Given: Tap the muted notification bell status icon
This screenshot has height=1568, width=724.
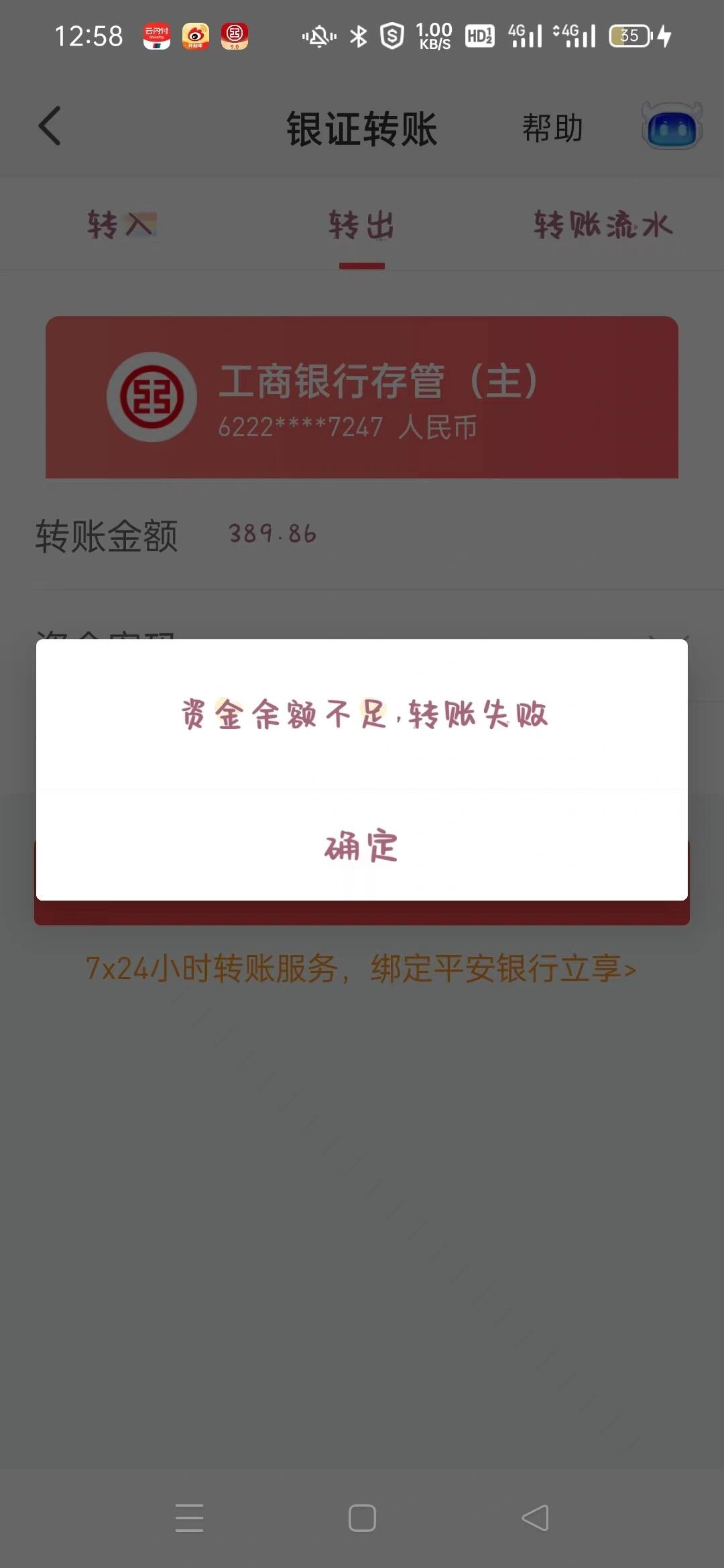Looking at the screenshot, I should click(x=318, y=37).
